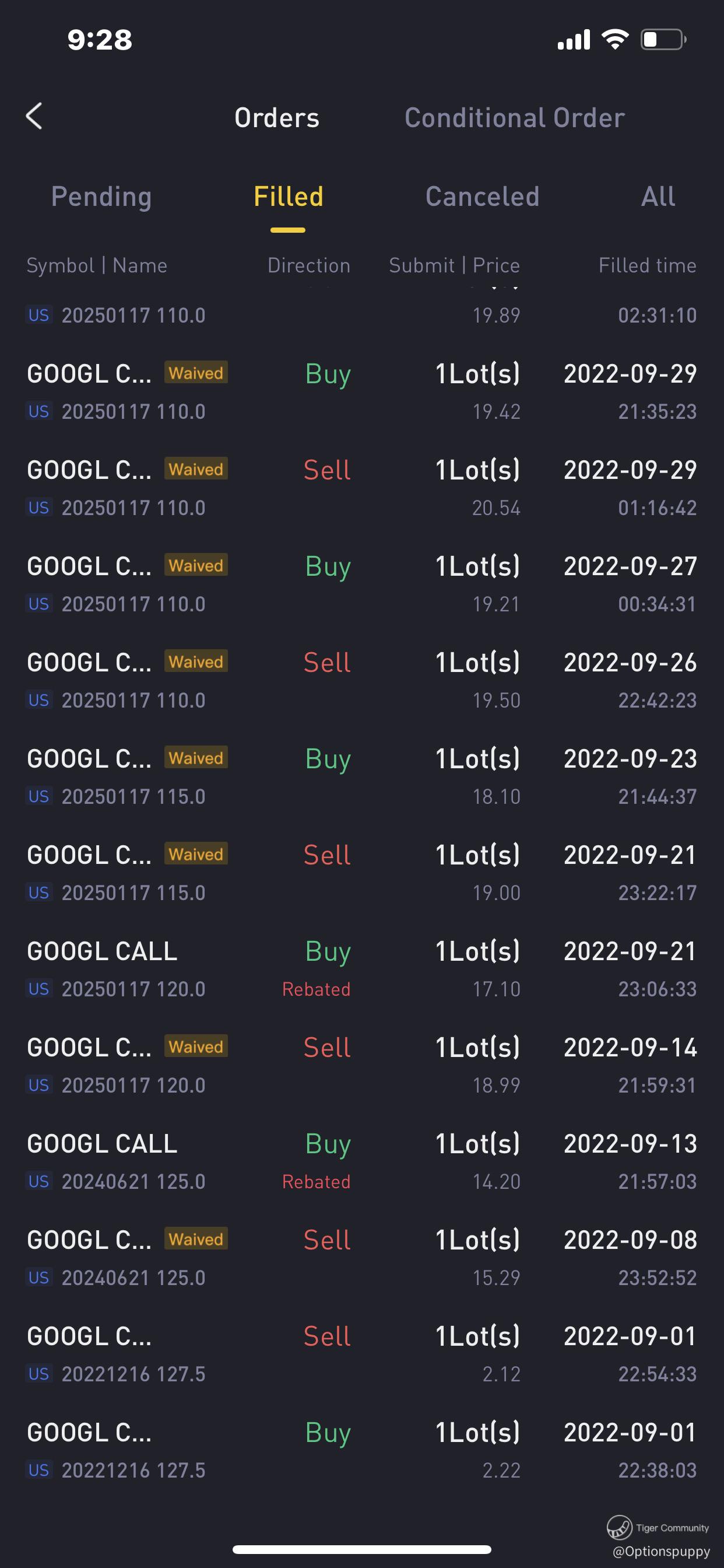This screenshot has width=724, height=1568.
Task: Open the rebated Buy order from 2022-09-13
Action: pos(361,1161)
